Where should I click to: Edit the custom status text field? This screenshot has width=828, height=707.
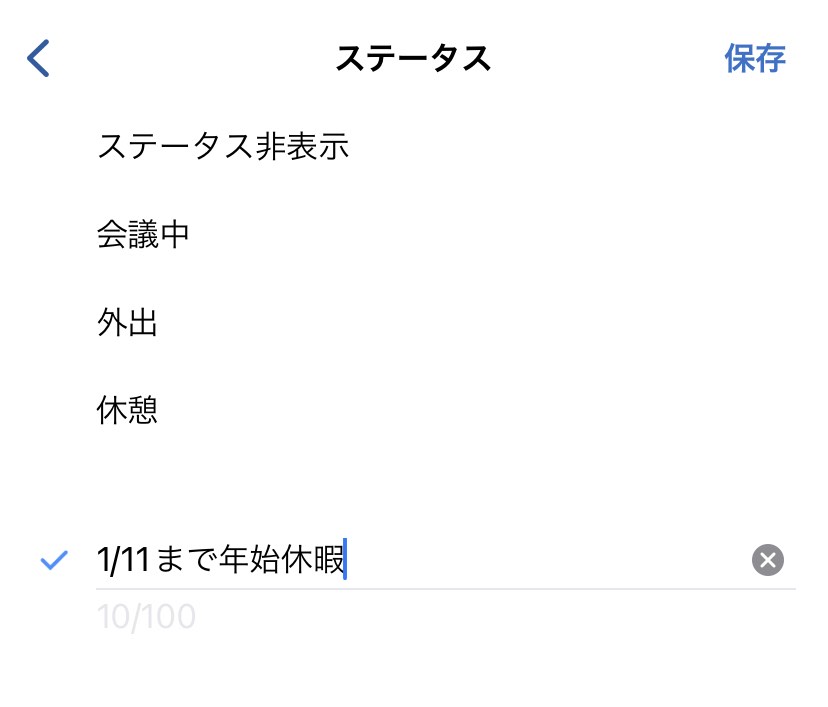coord(400,560)
